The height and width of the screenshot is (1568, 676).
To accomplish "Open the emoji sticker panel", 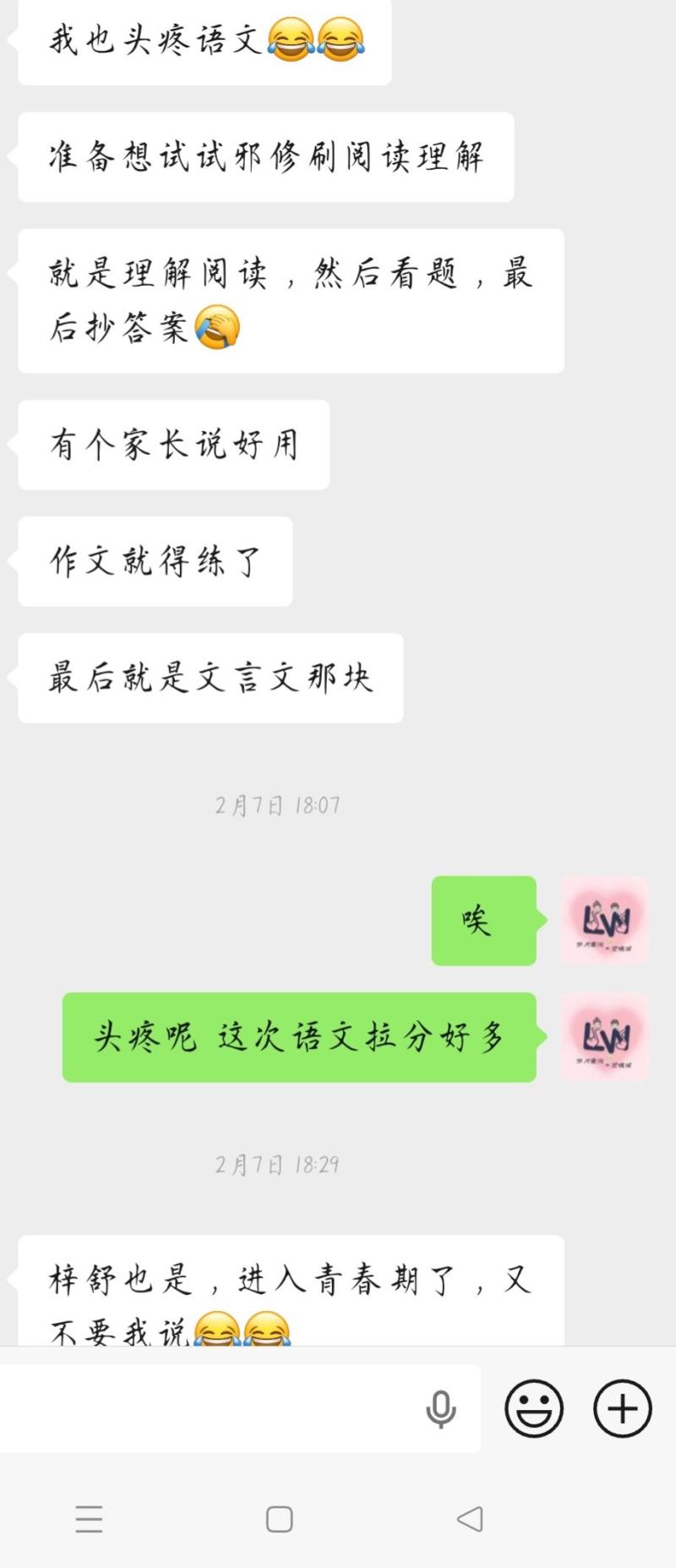I will [x=534, y=1408].
